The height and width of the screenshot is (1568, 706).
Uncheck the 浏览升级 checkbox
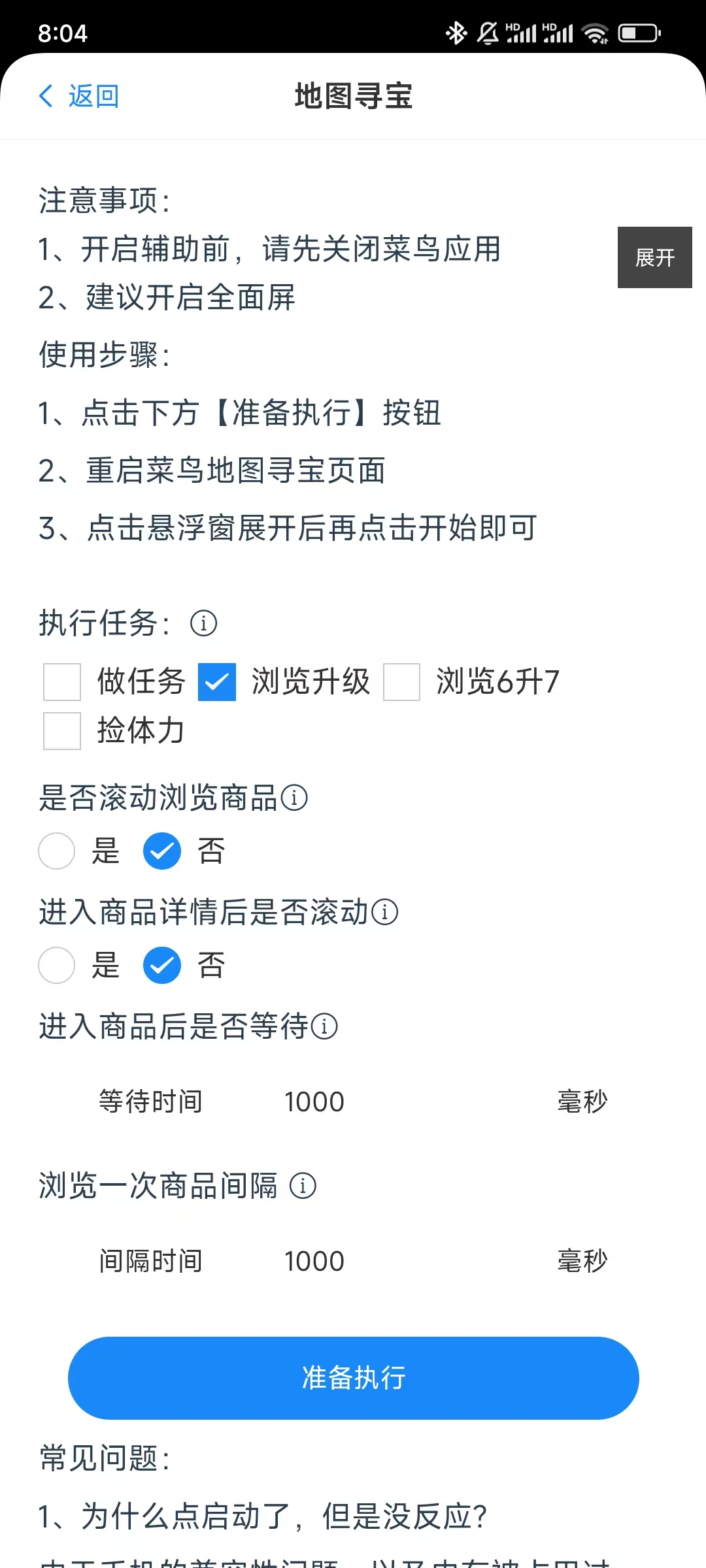pos(217,681)
